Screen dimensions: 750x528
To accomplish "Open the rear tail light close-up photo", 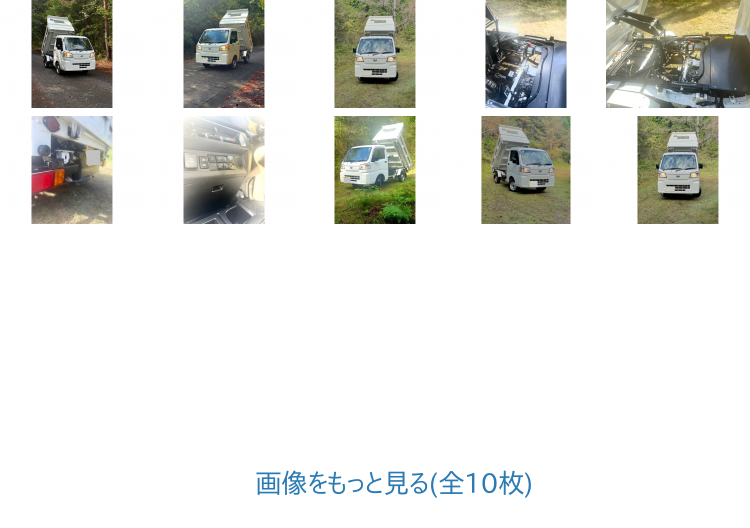I will 71,170.
